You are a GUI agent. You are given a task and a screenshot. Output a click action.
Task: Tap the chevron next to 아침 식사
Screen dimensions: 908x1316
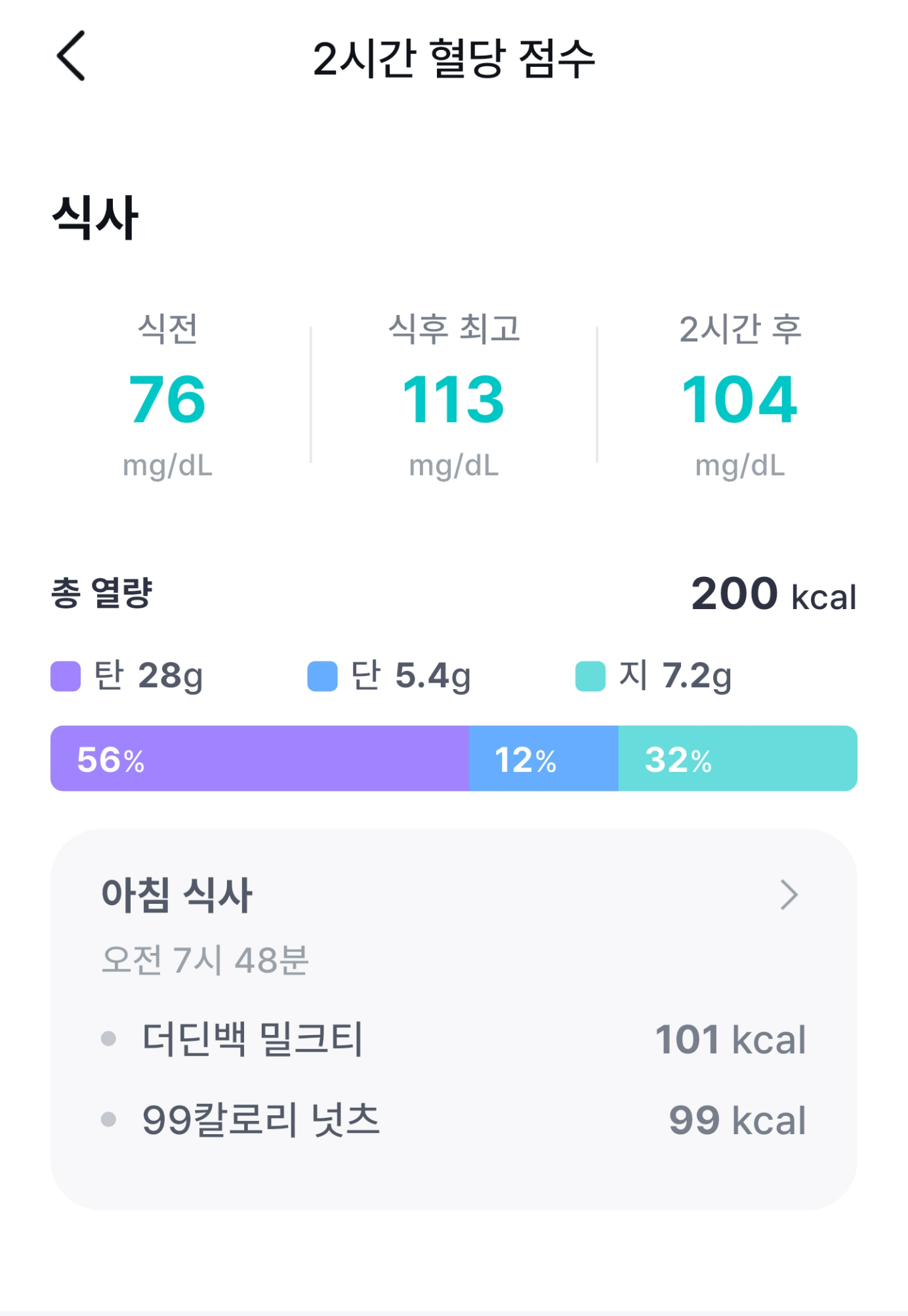click(x=789, y=895)
